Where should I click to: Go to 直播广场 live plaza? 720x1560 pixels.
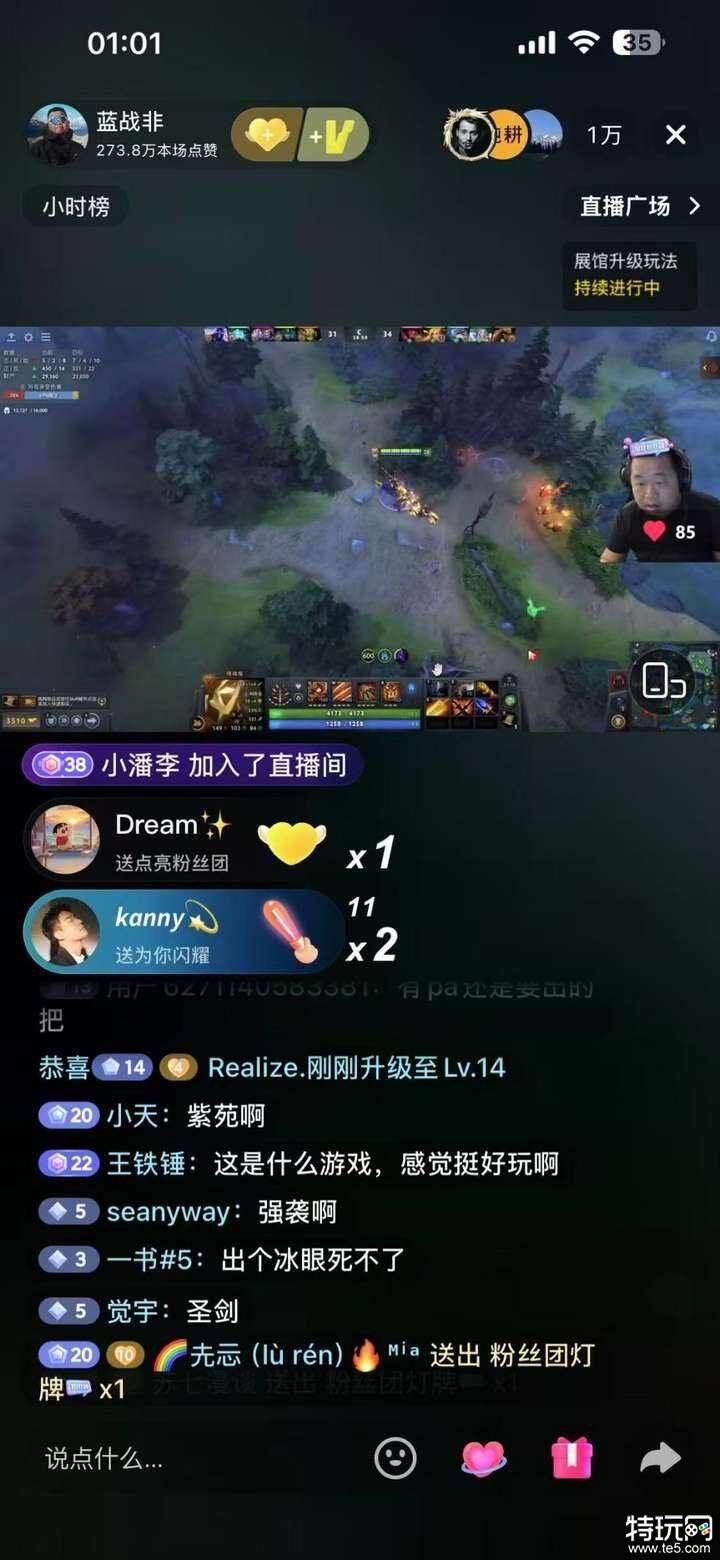(640, 207)
